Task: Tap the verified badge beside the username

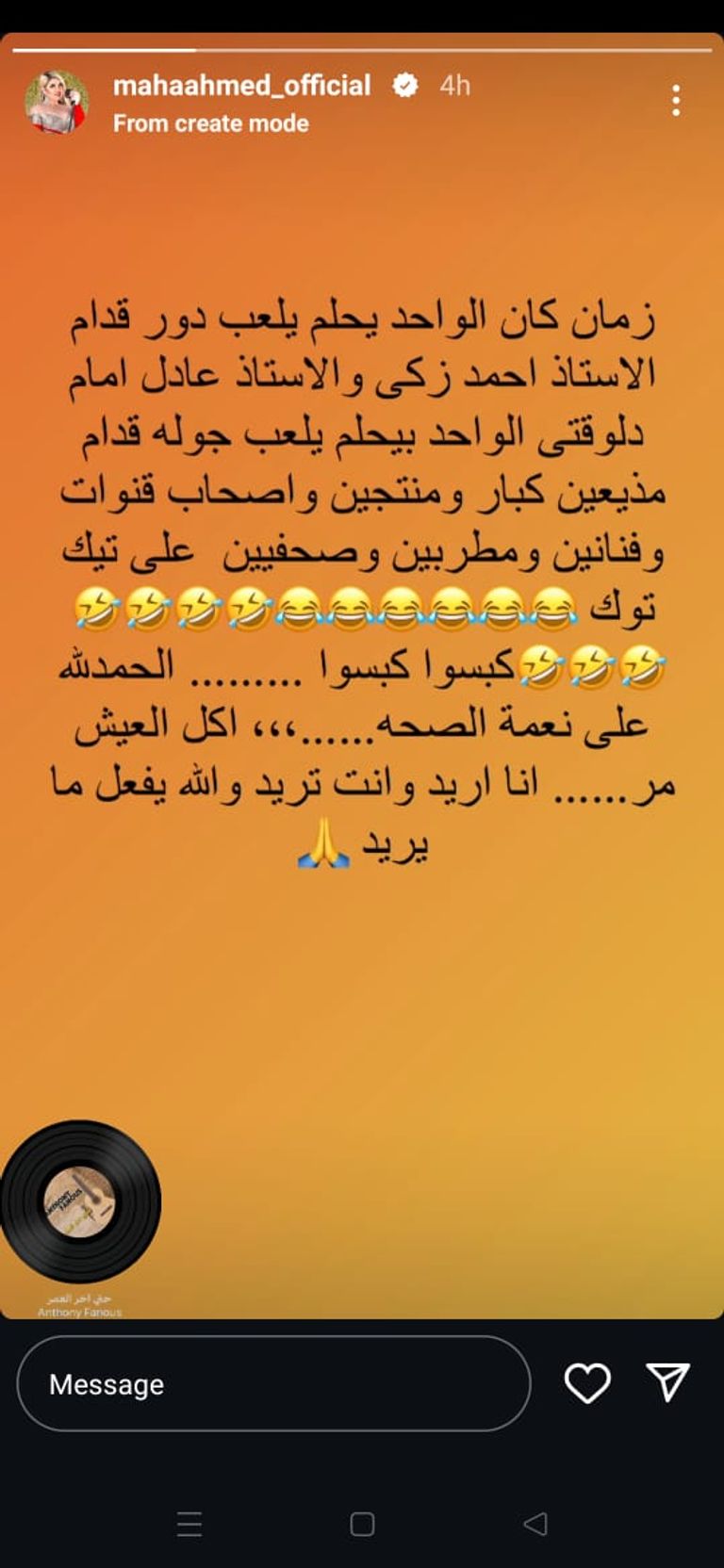Action: point(405,86)
